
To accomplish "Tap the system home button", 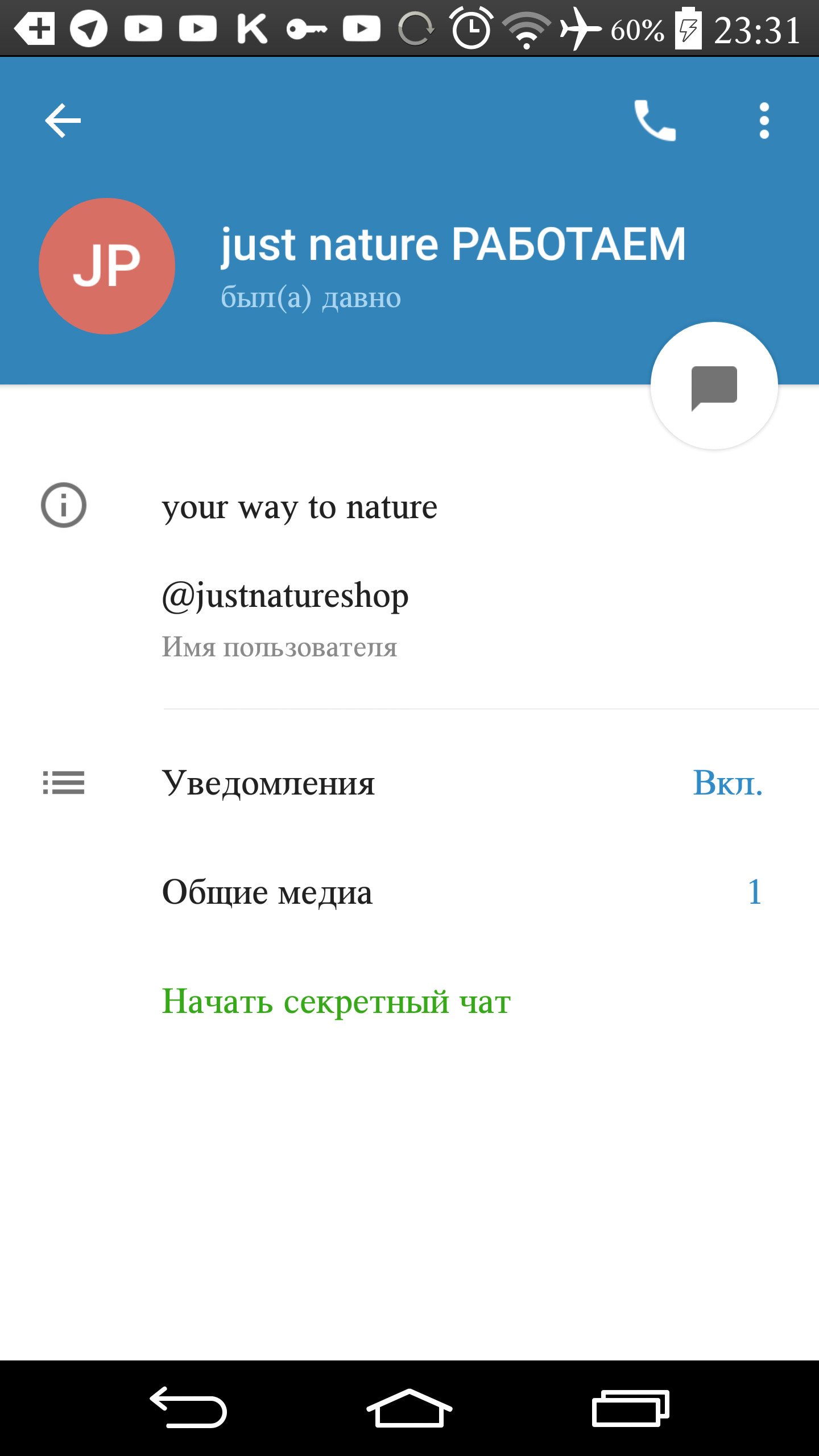I will [x=409, y=1408].
